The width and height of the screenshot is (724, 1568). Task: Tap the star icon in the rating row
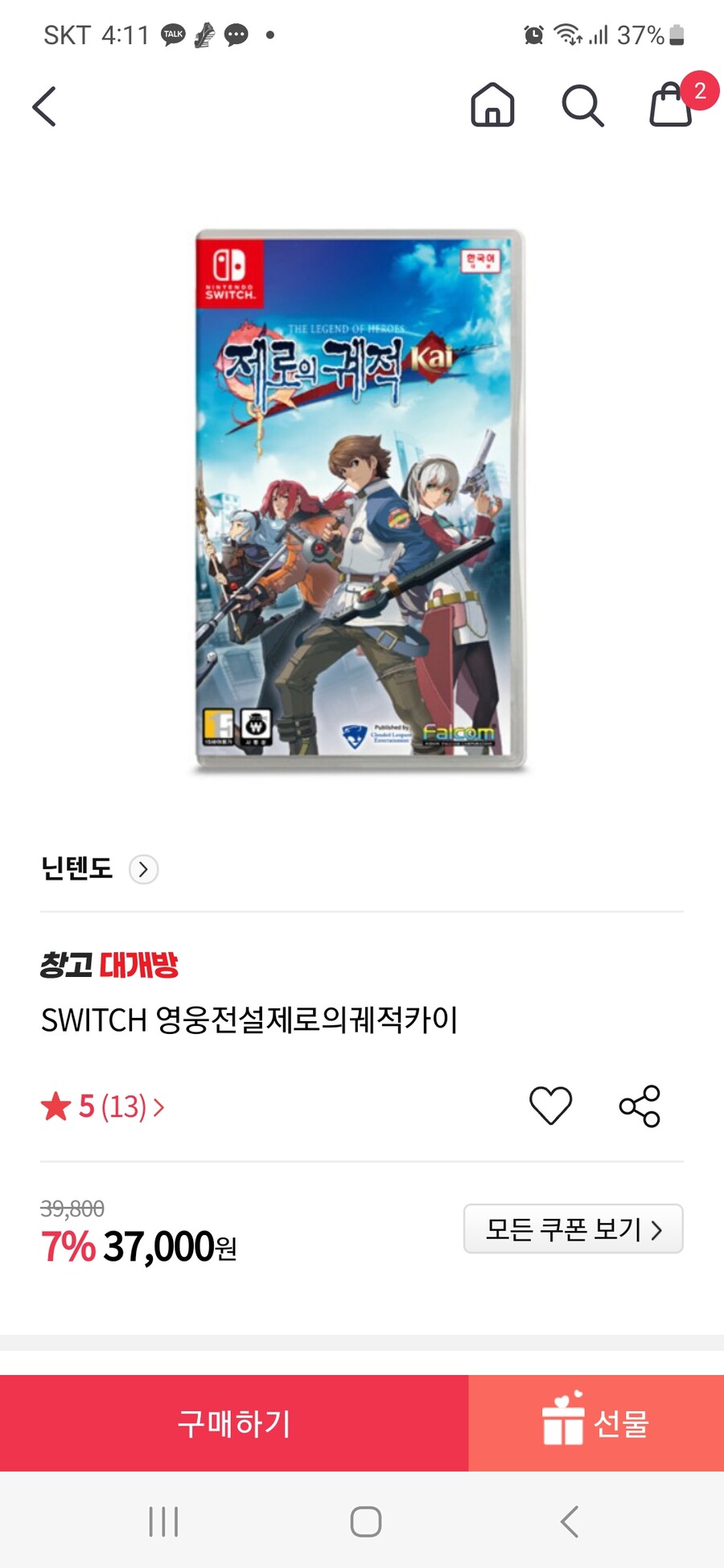[x=56, y=1106]
